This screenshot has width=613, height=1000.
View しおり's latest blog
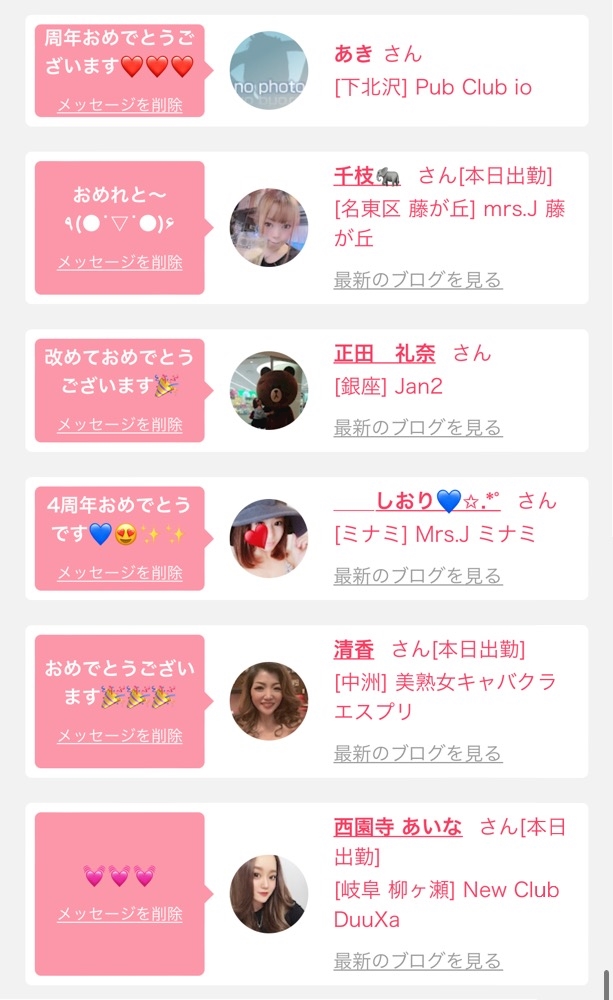click(418, 576)
